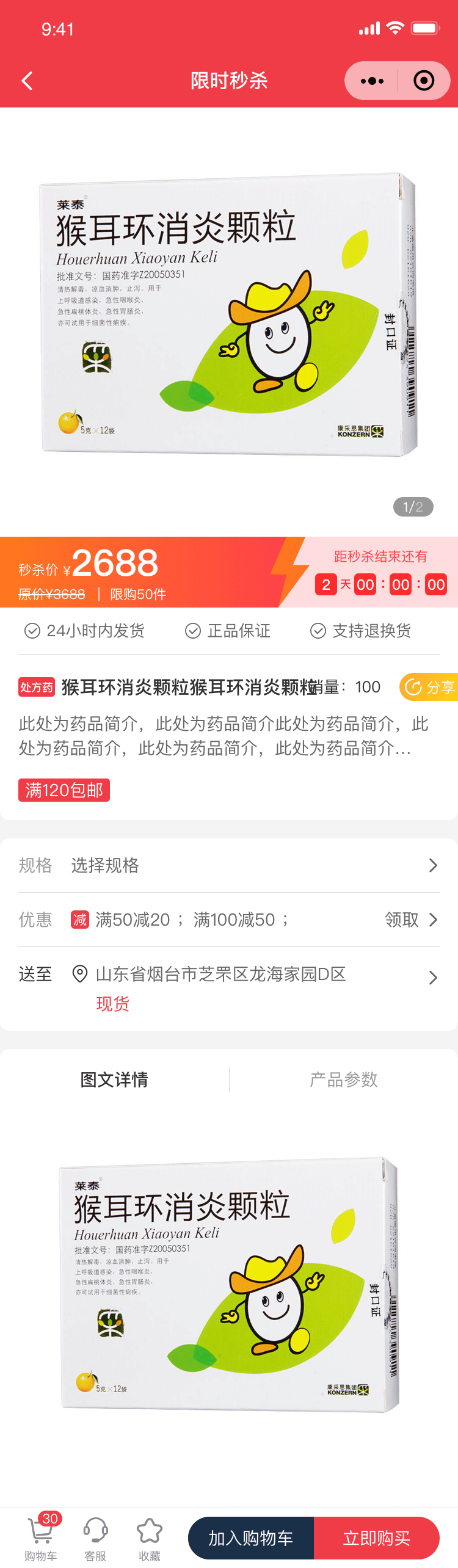Image resolution: width=458 pixels, height=1568 pixels.
Task: Close the mini program with the circle button
Action: click(x=424, y=81)
